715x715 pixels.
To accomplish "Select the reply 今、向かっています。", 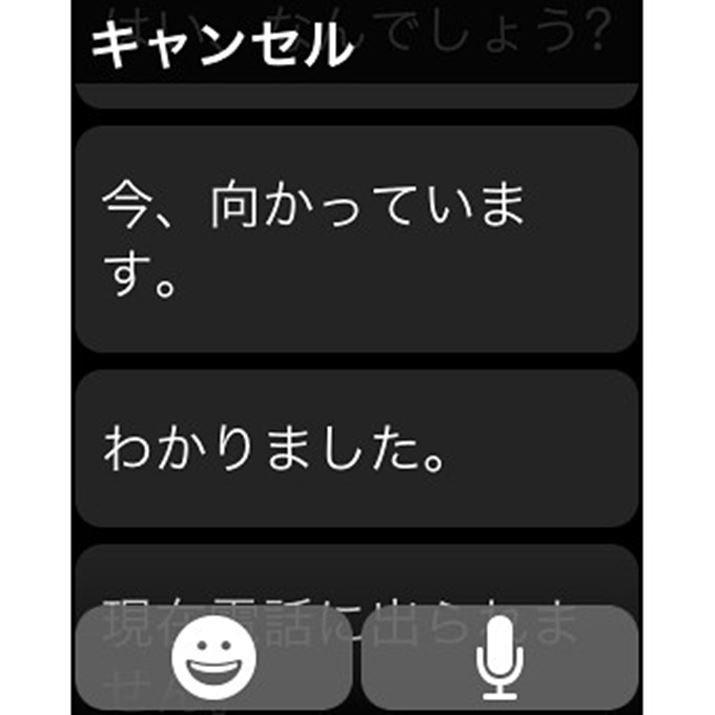I will 355,239.
